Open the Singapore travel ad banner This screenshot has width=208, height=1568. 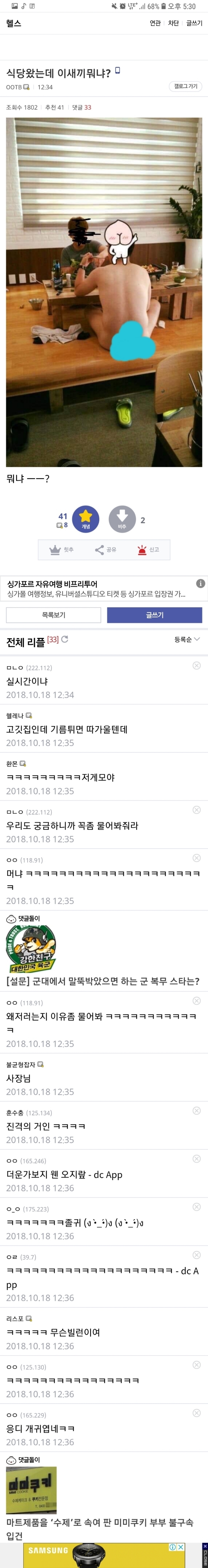pyautogui.click(x=97, y=589)
